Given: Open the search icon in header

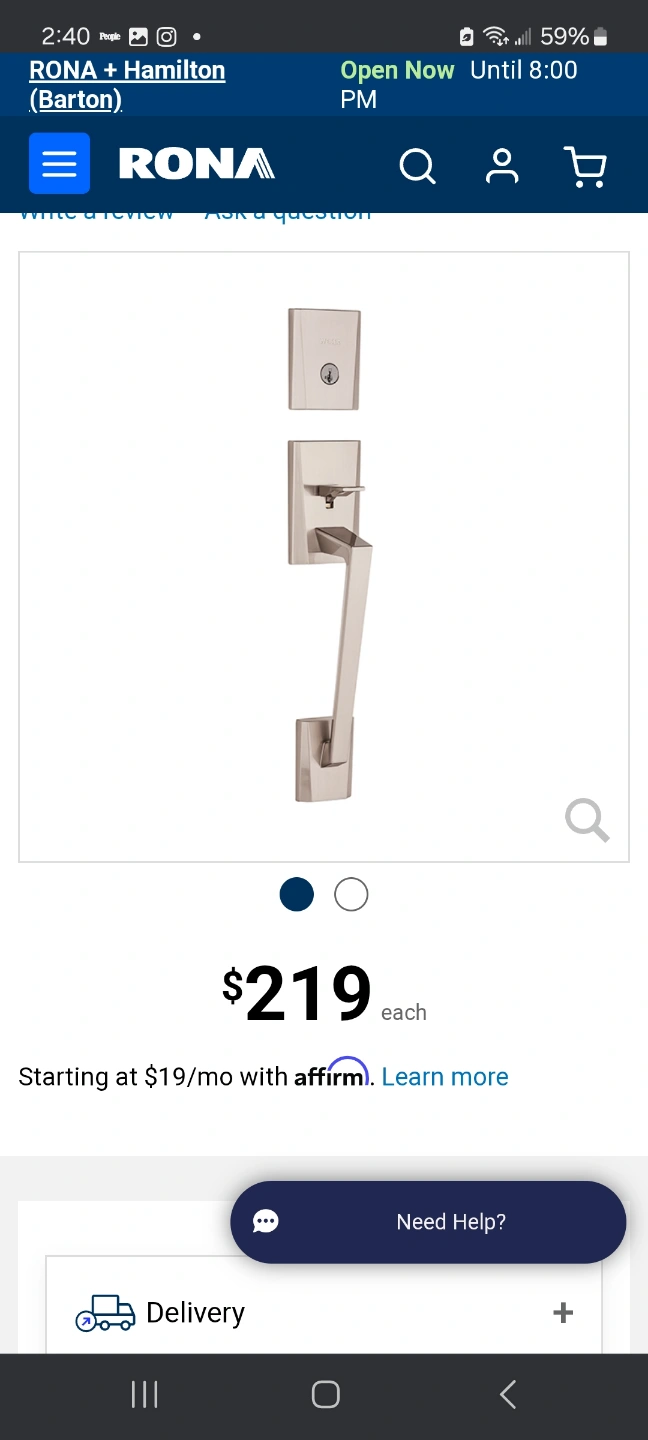Looking at the screenshot, I should click(417, 166).
